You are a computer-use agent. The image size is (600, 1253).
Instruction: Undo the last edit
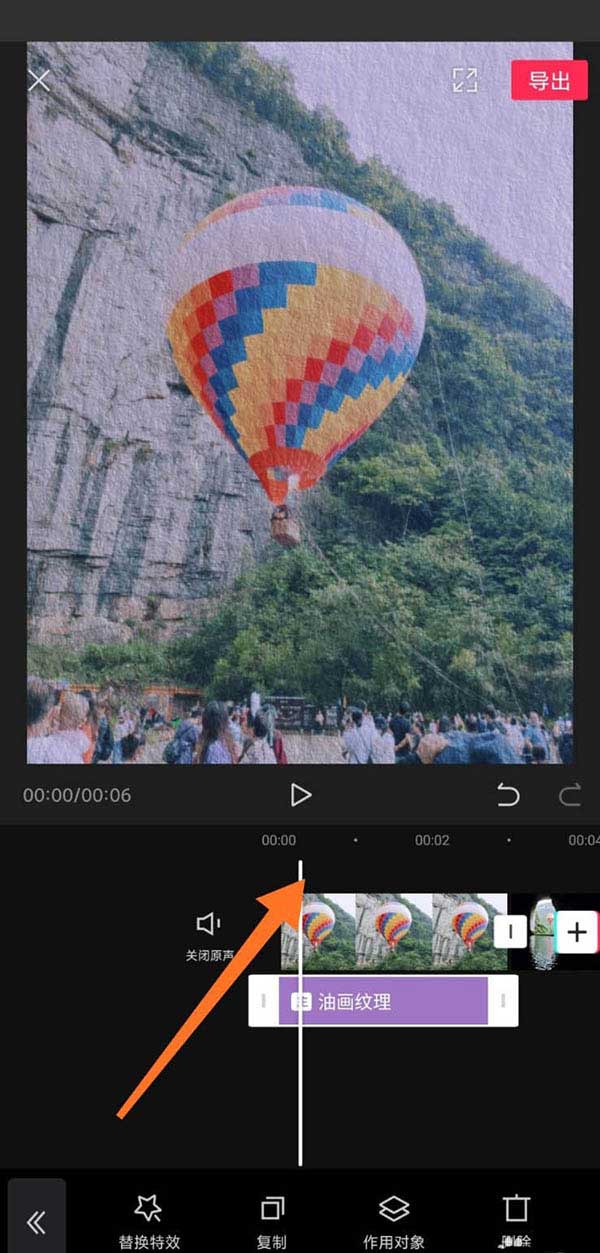tap(508, 796)
